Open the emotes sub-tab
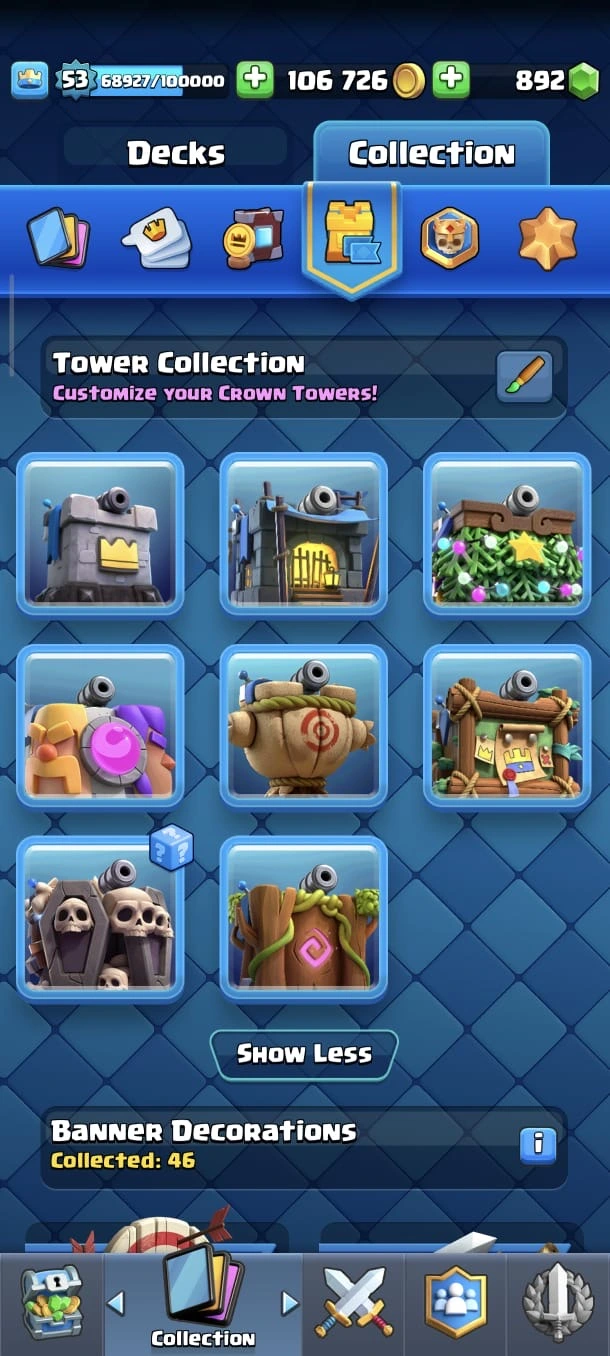 (x=156, y=240)
